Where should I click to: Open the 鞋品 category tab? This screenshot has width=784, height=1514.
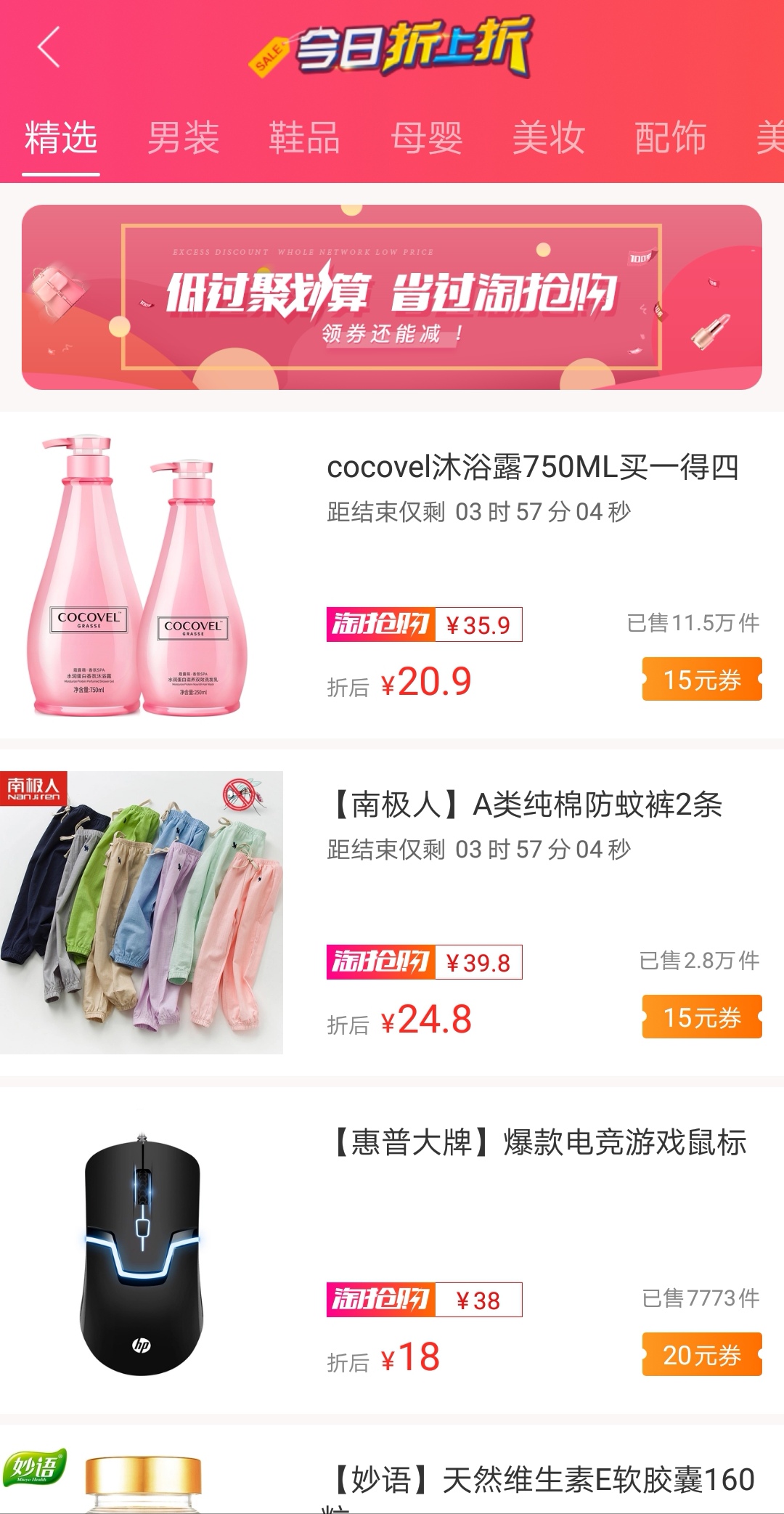point(305,138)
